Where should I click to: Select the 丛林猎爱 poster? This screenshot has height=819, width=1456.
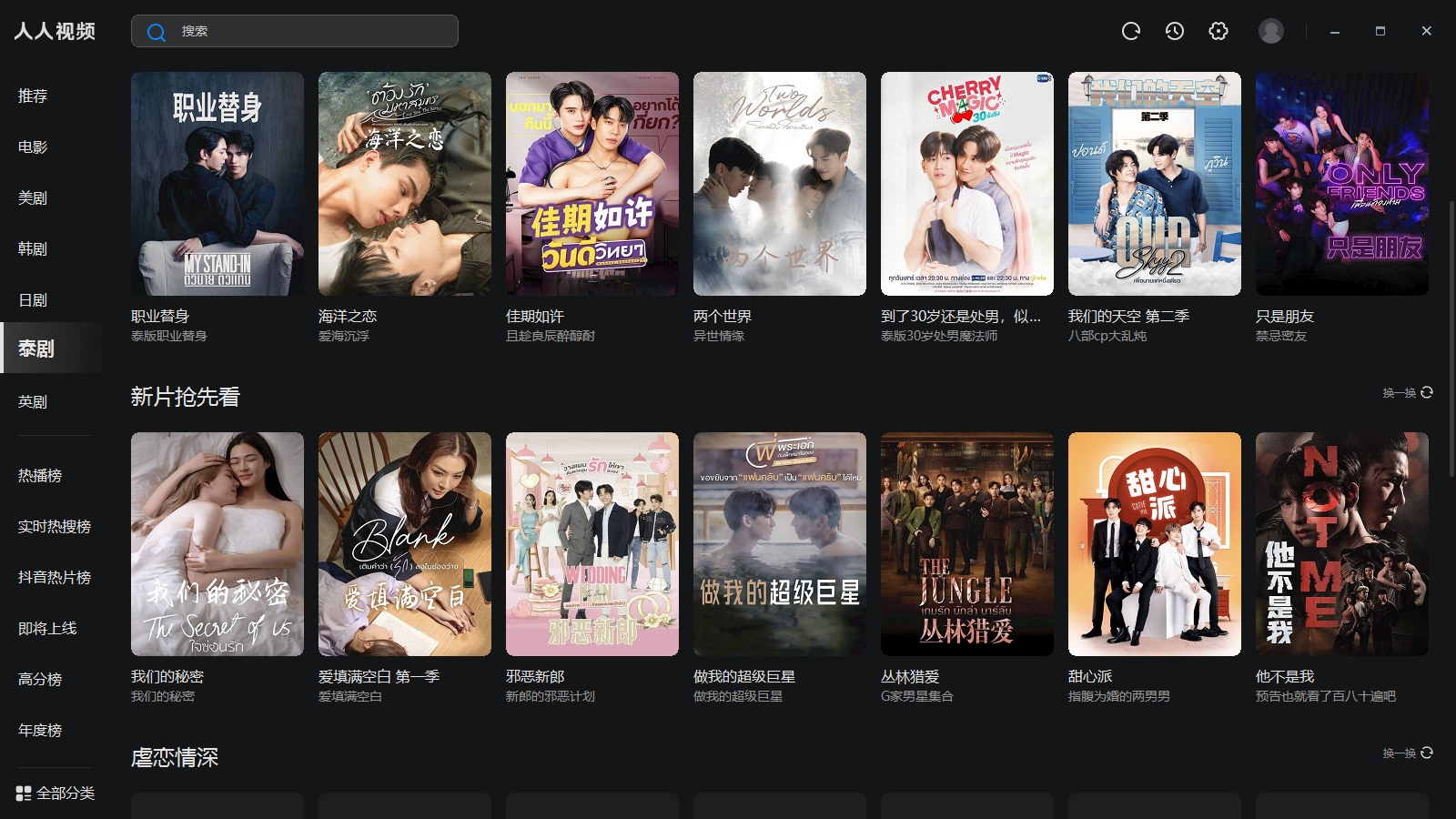coord(967,544)
